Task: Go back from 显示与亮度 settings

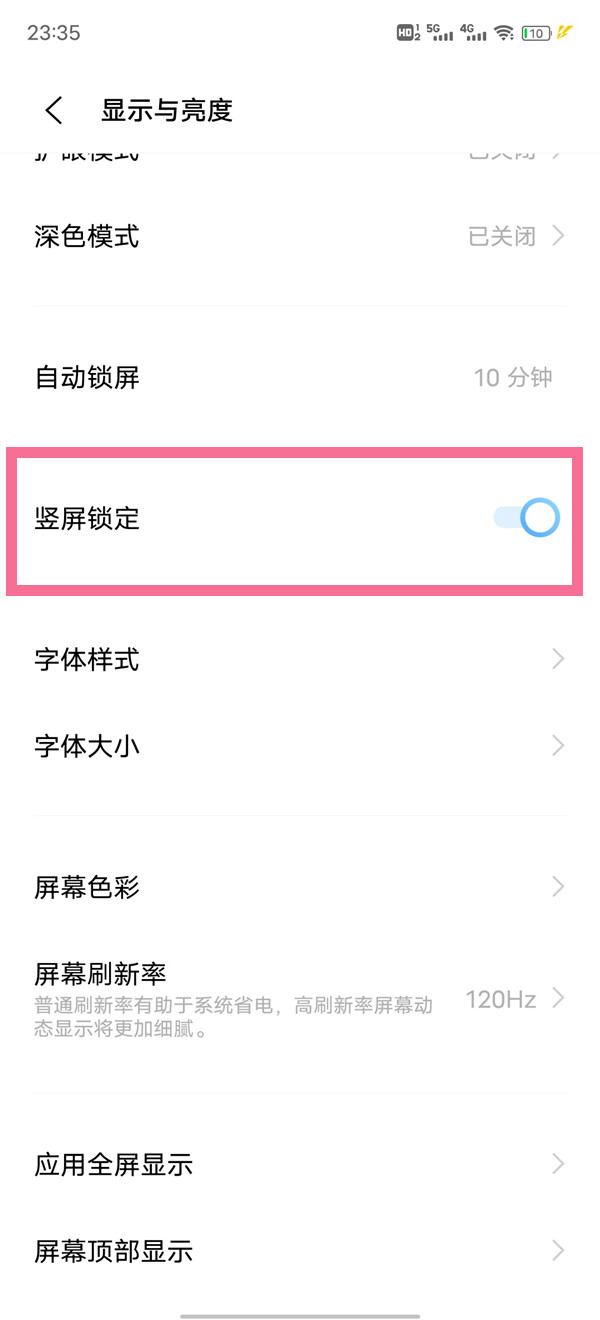Action: point(54,110)
